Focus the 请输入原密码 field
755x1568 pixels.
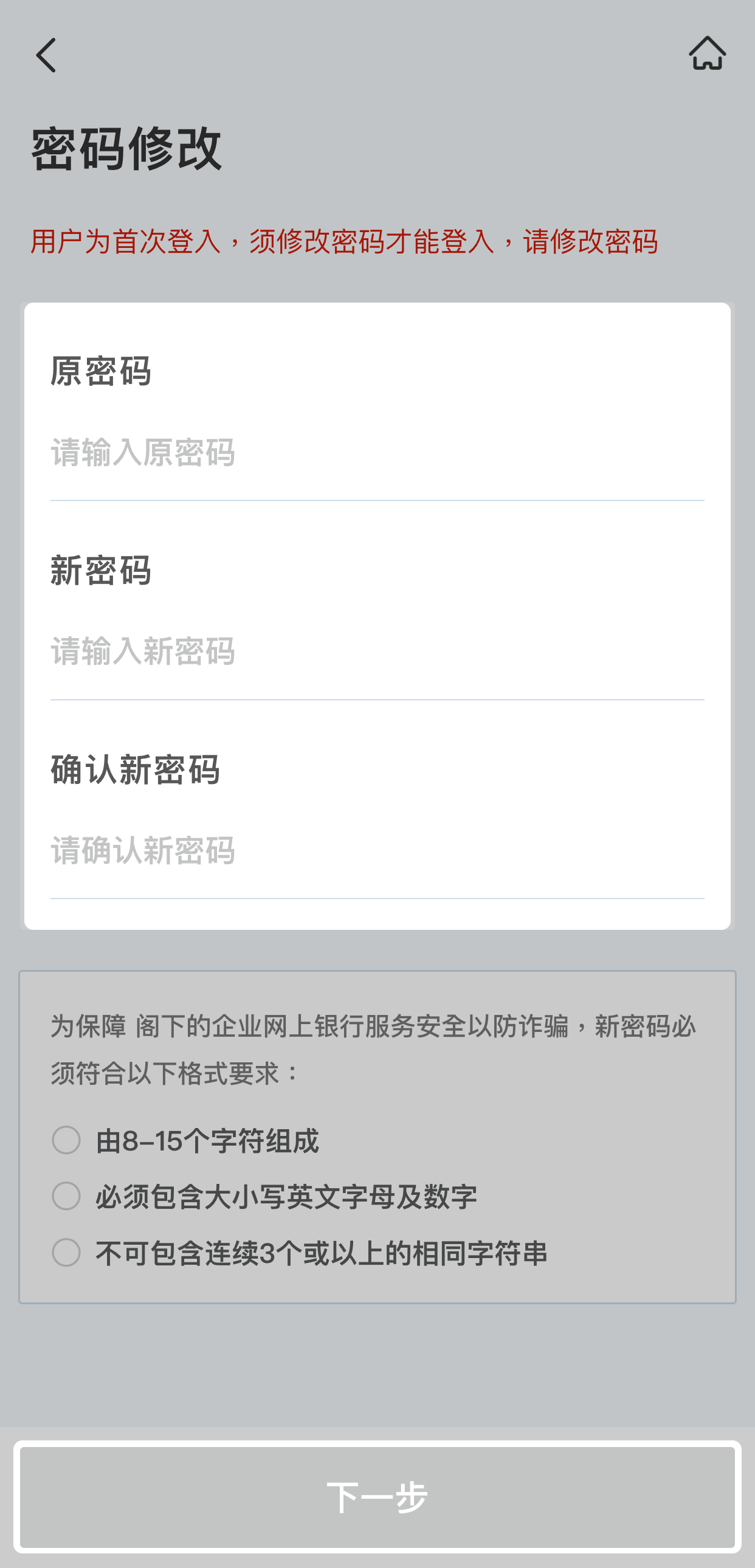pos(376,453)
